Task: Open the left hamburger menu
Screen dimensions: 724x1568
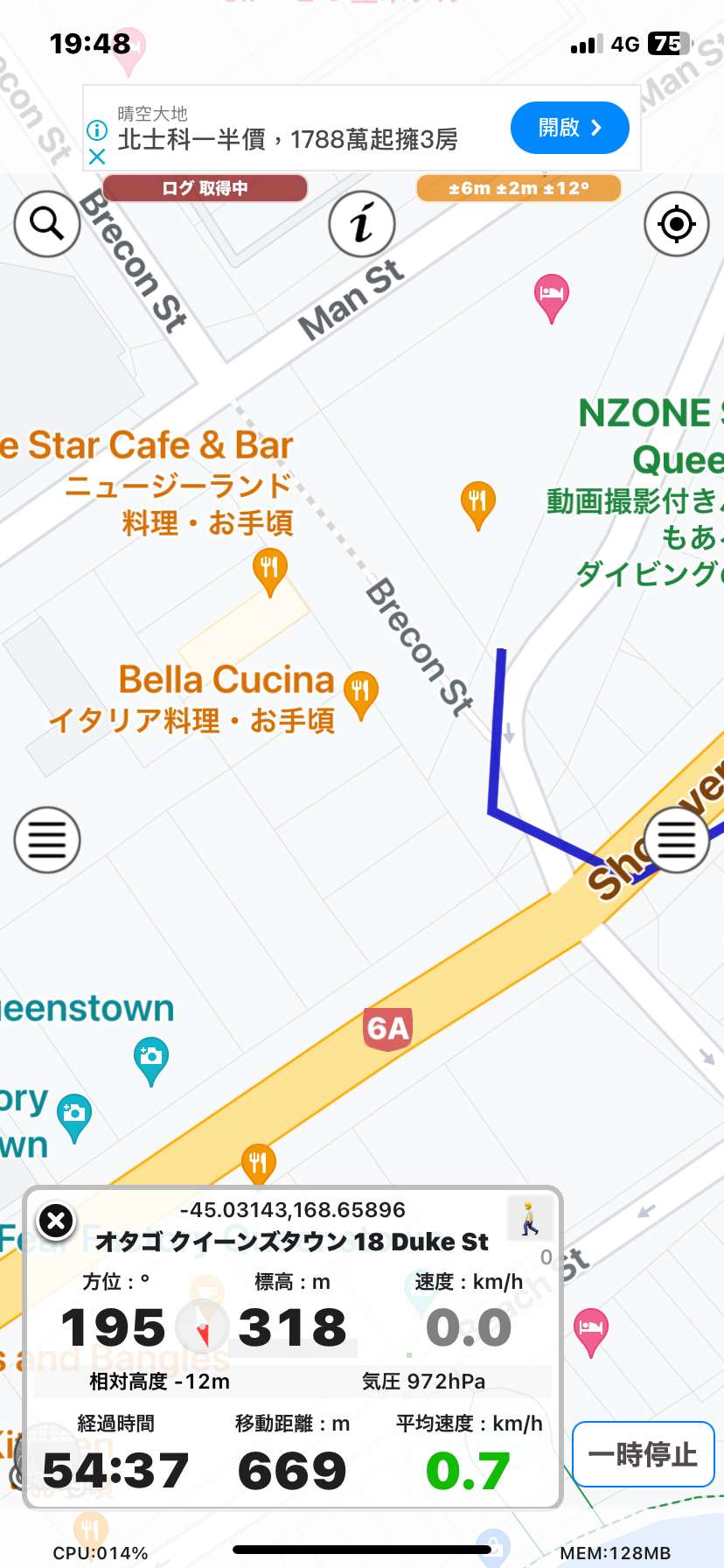Action: (47, 840)
